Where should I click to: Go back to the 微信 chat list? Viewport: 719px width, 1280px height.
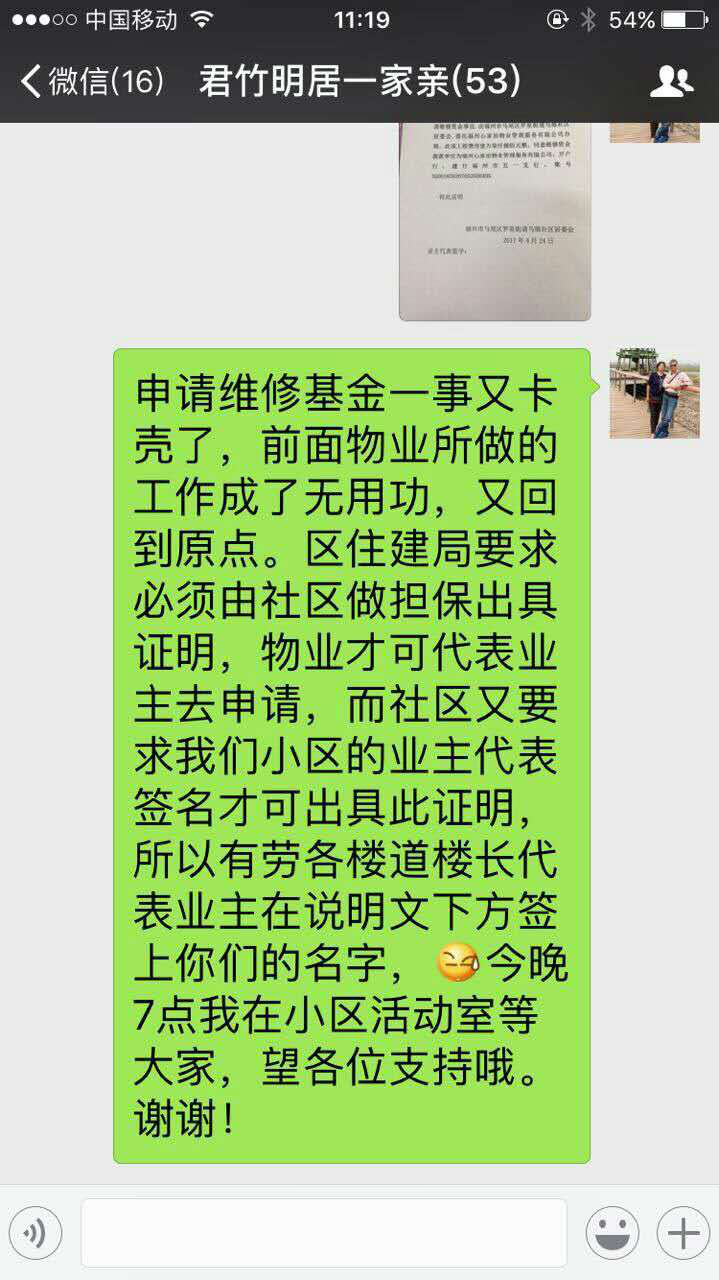click(x=90, y=81)
